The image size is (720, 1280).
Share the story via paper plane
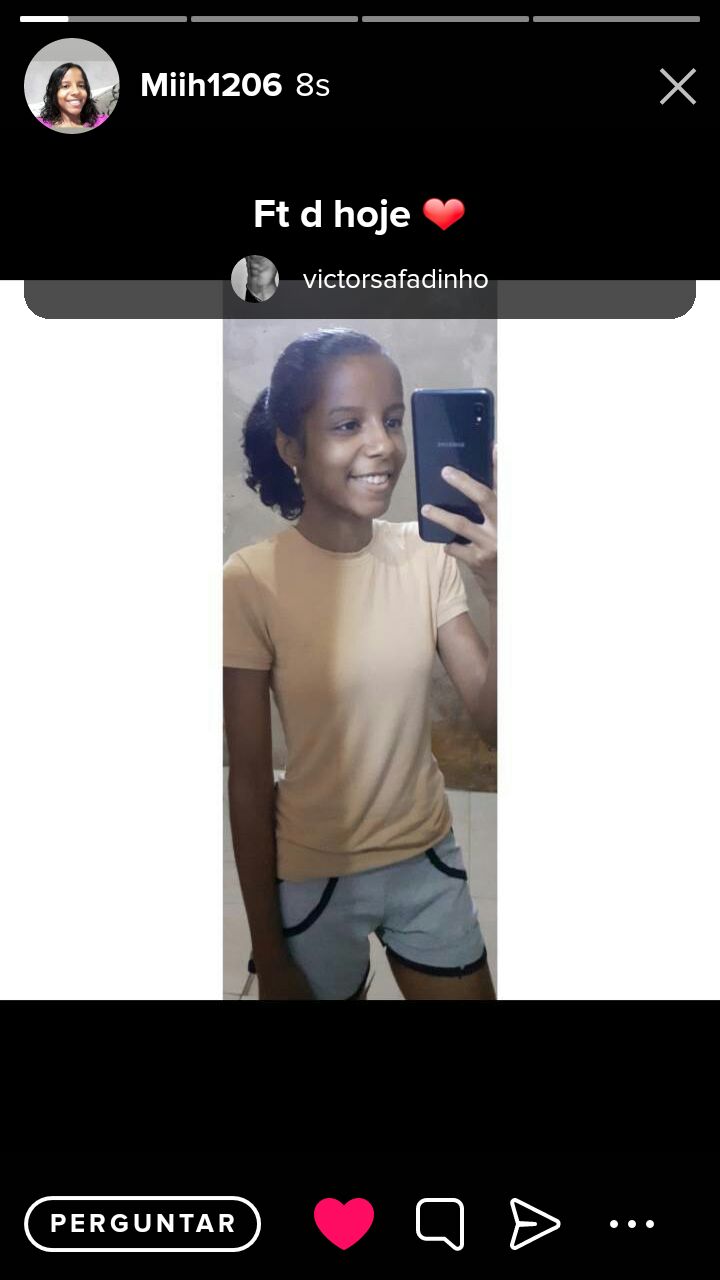pyautogui.click(x=535, y=1223)
